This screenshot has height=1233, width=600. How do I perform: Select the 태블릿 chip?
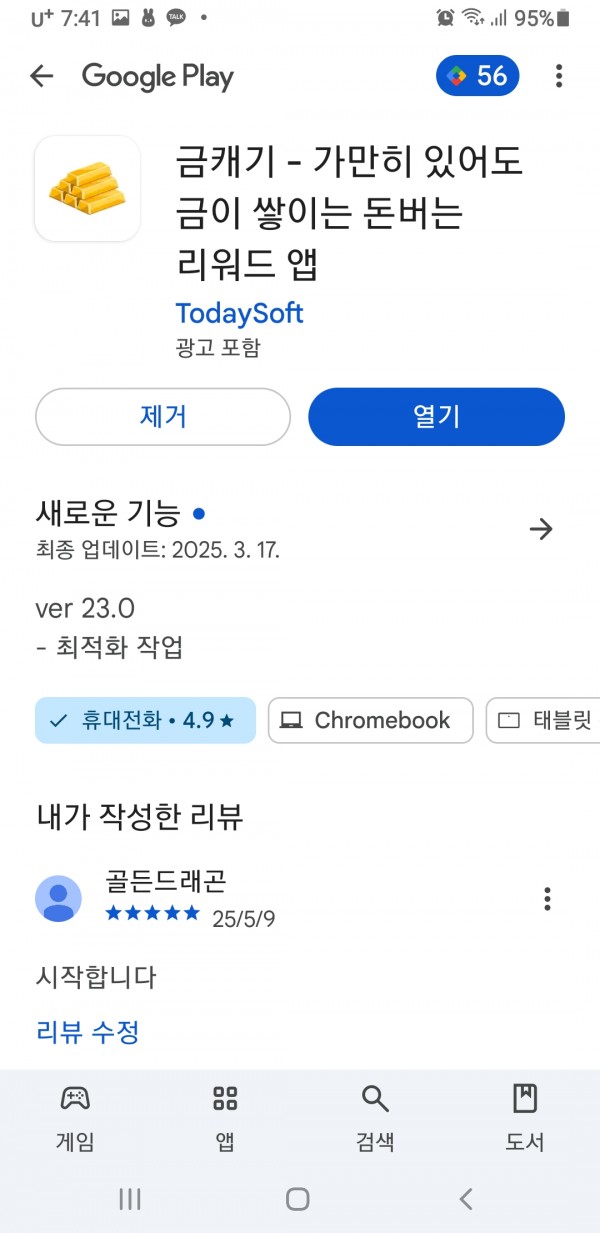(x=543, y=720)
